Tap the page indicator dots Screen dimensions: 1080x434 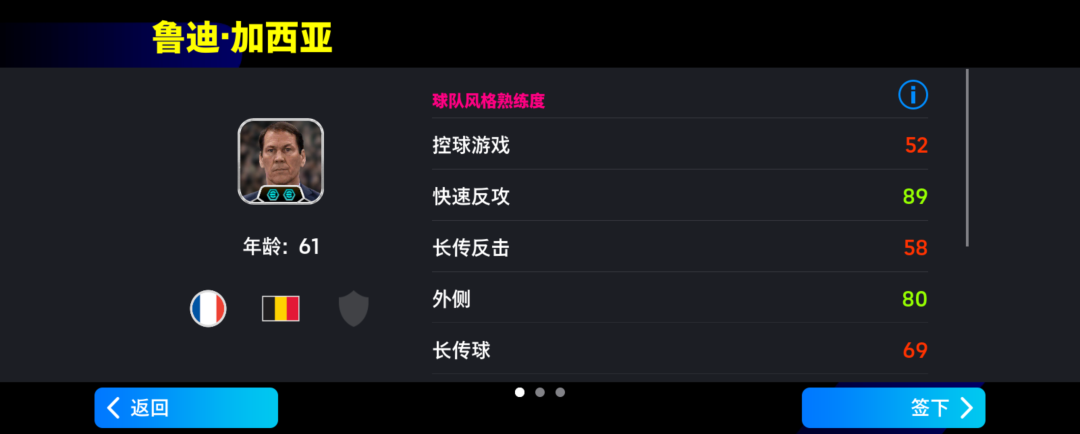540,392
